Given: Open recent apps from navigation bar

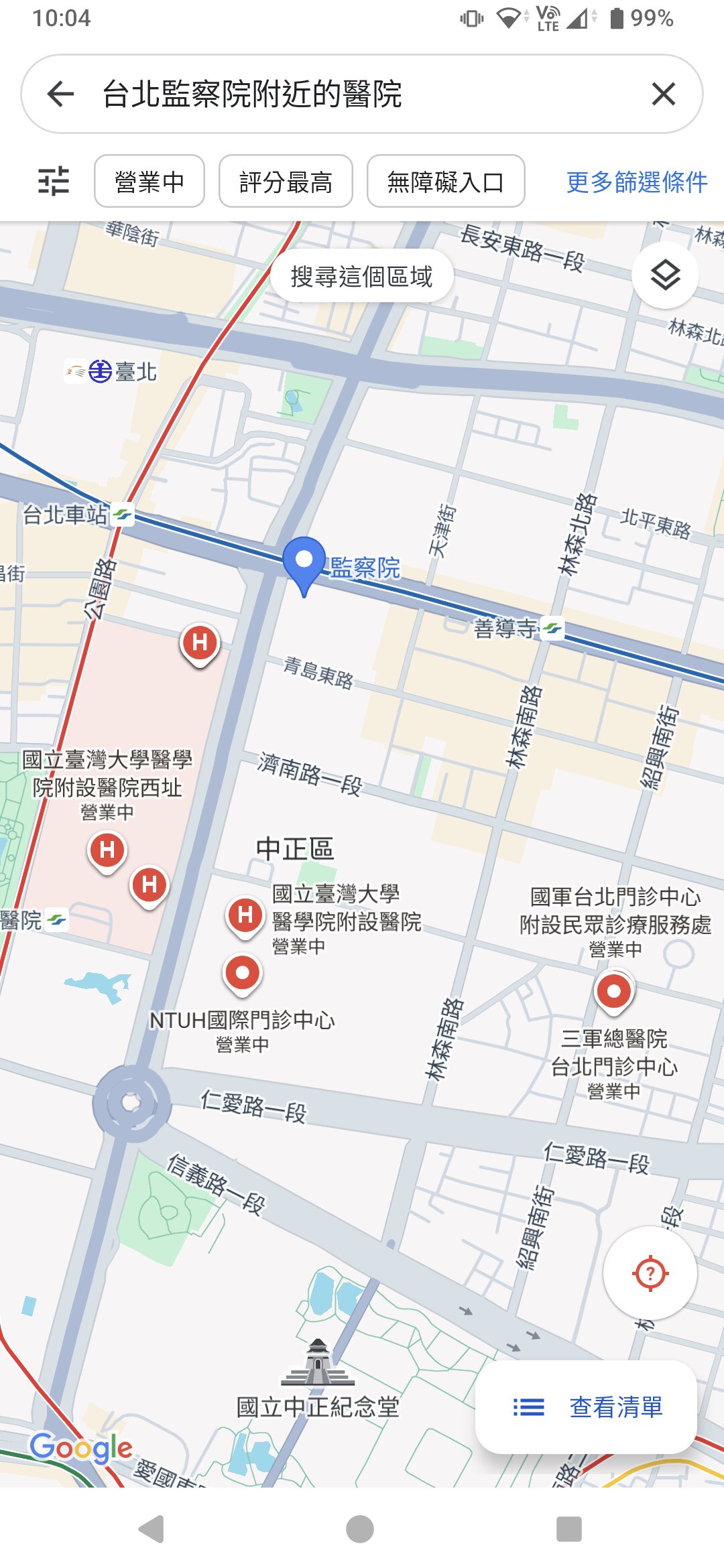Looking at the screenshot, I should click(569, 1529).
